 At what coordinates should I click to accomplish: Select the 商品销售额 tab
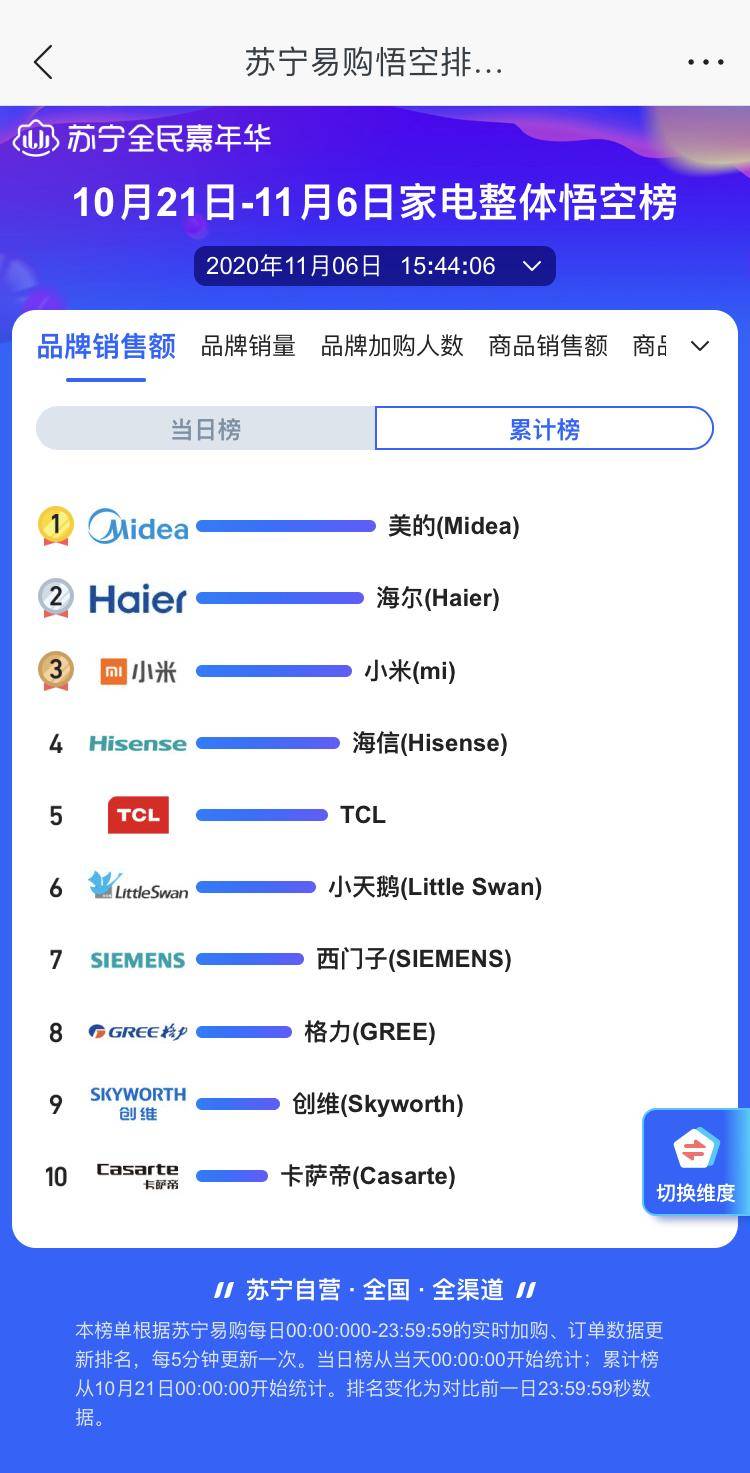548,346
